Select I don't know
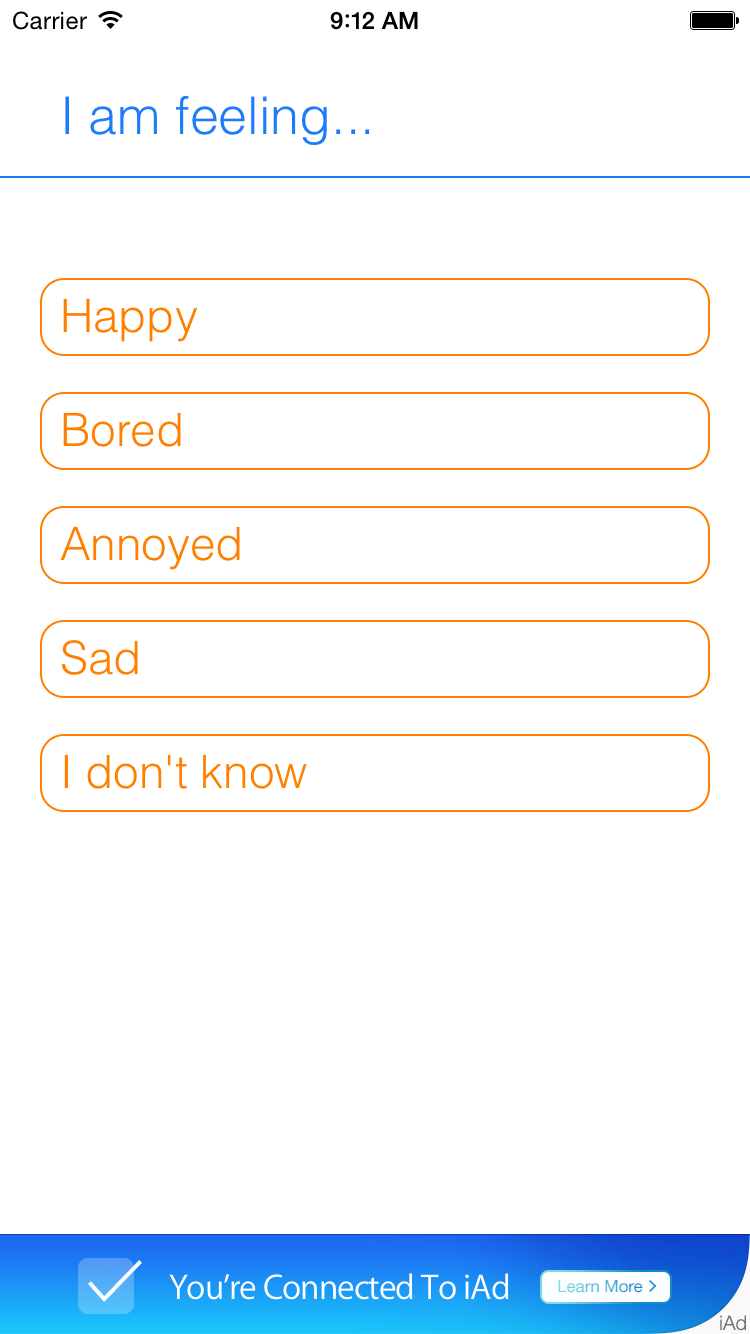This screenshot has height=1334, width=750. [x=375, y=773]
